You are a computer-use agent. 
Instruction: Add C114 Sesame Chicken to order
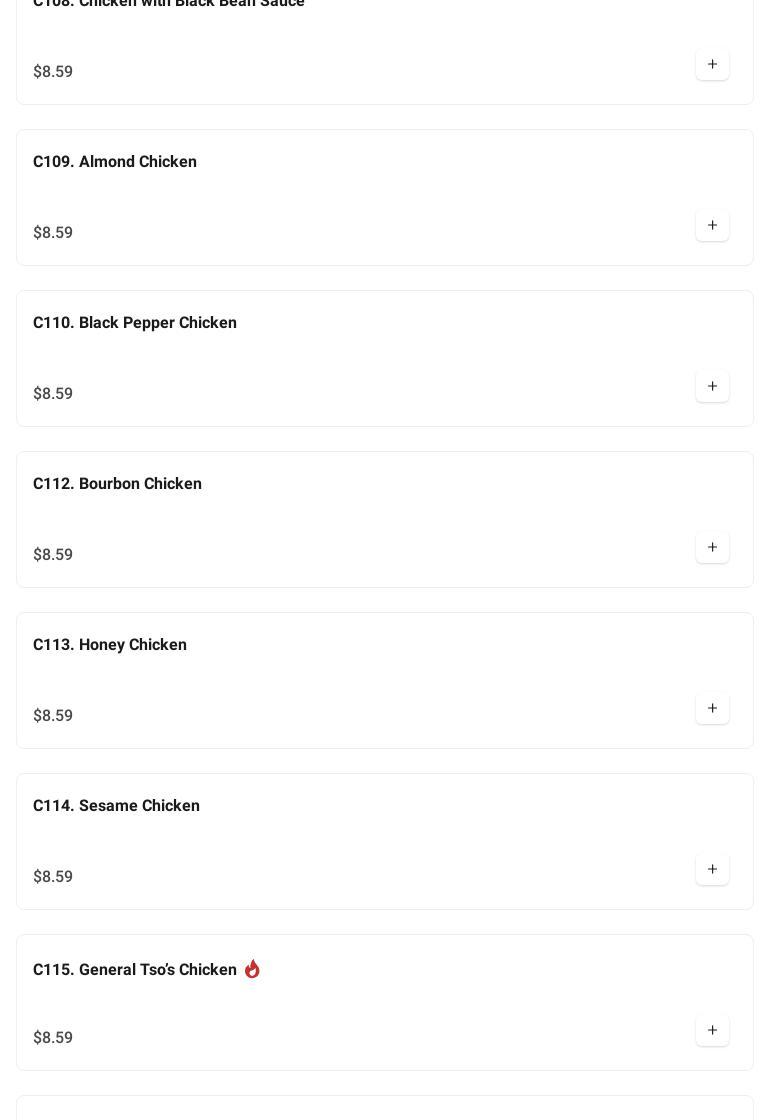712,870
